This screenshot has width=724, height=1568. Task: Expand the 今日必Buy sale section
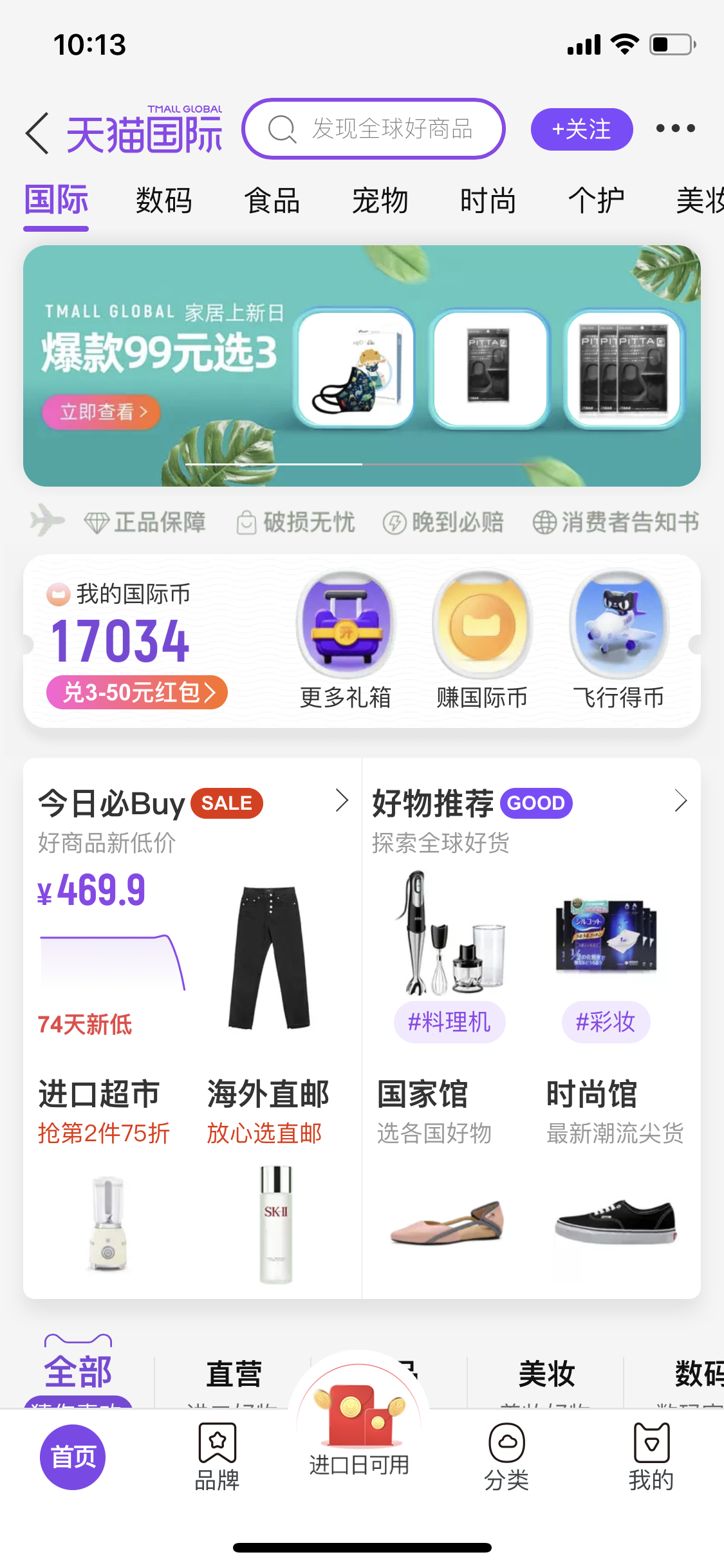(x=342, y=801)
